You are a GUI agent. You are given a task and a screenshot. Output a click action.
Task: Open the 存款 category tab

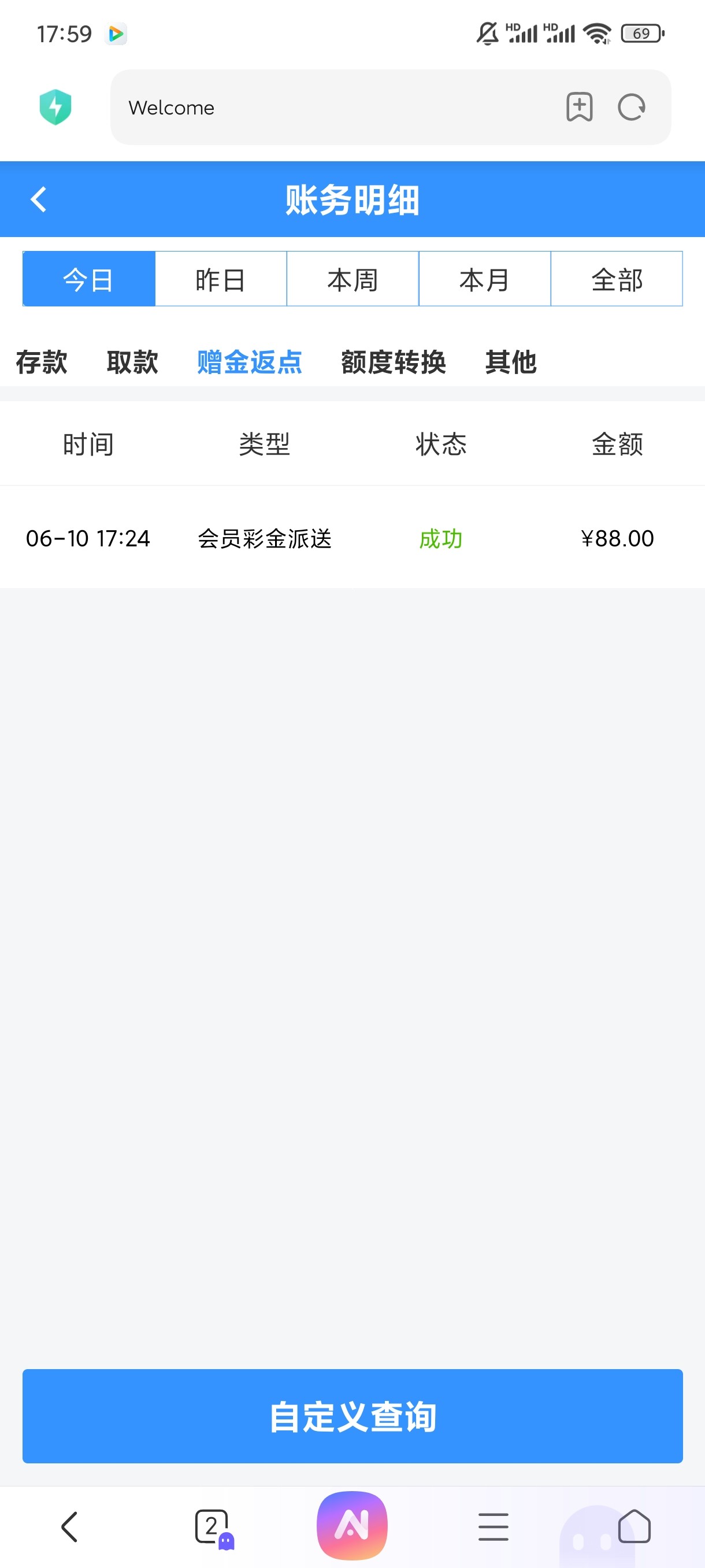[42, 362]
